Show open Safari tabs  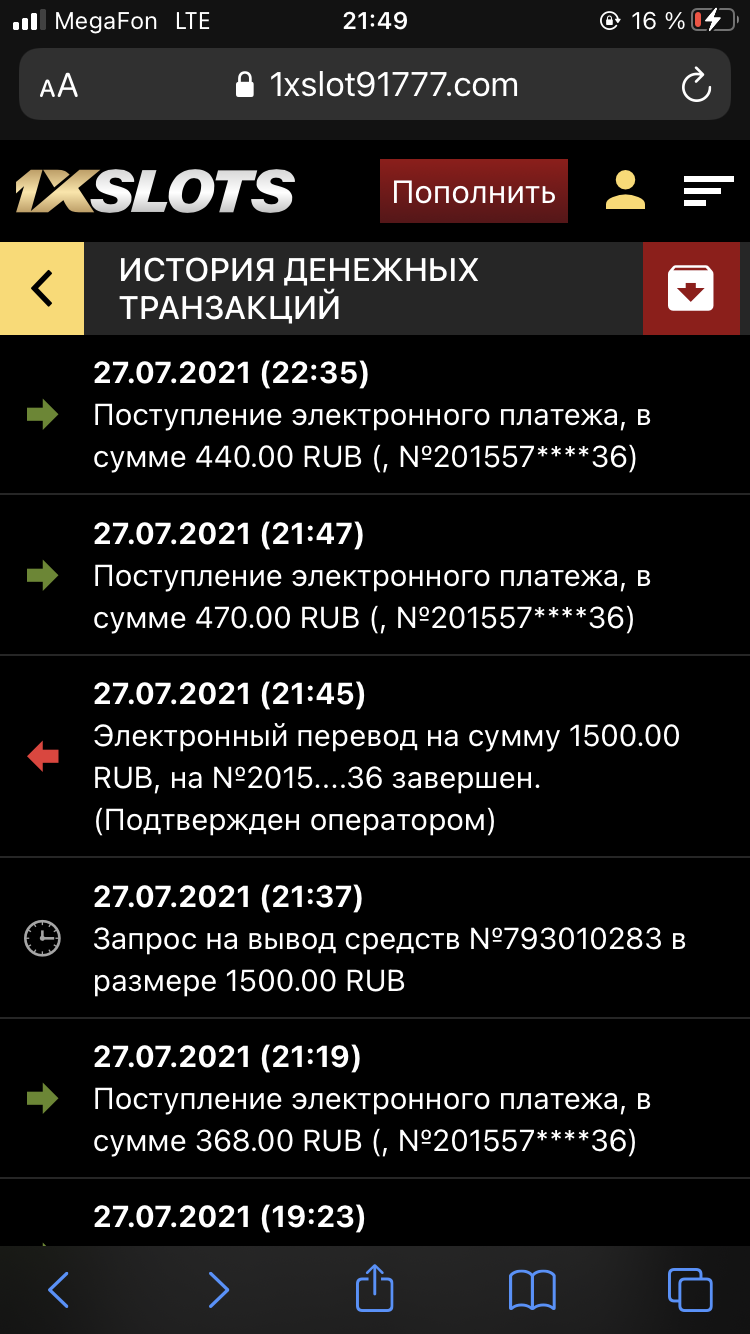pos(689,1289)
